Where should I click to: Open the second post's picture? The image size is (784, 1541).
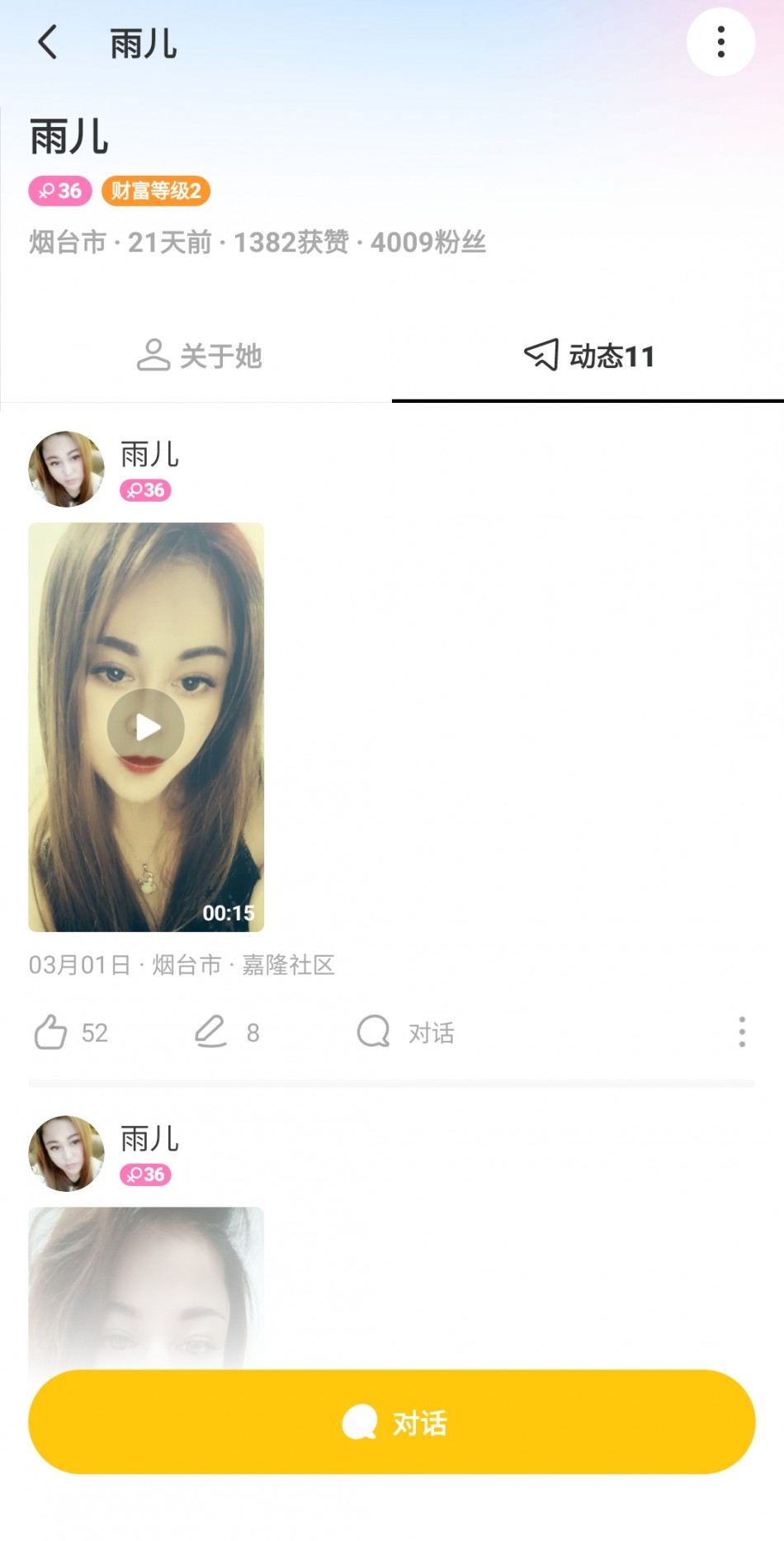tap(146, 1288)
